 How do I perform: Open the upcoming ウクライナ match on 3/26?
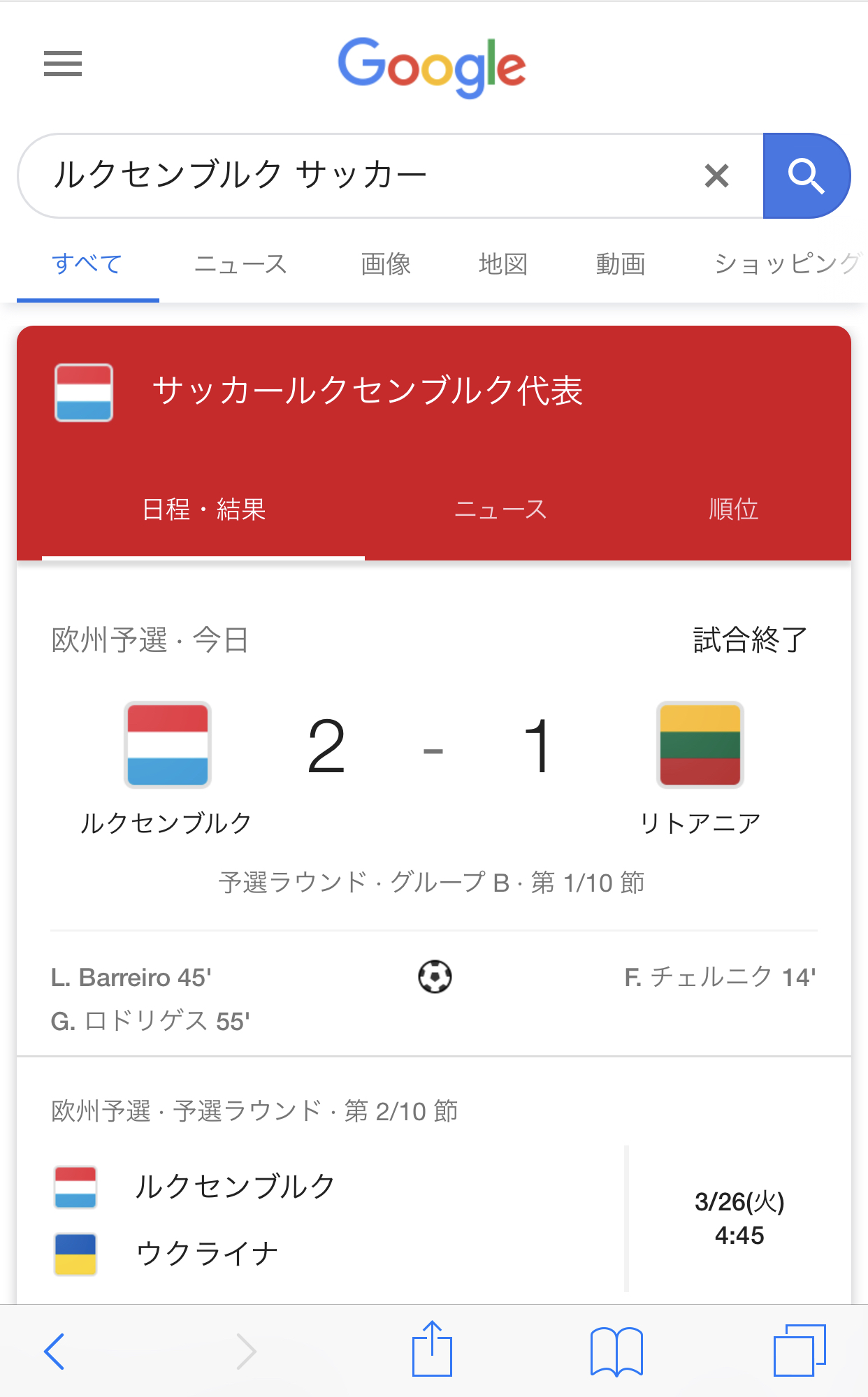click(434, 1188)
